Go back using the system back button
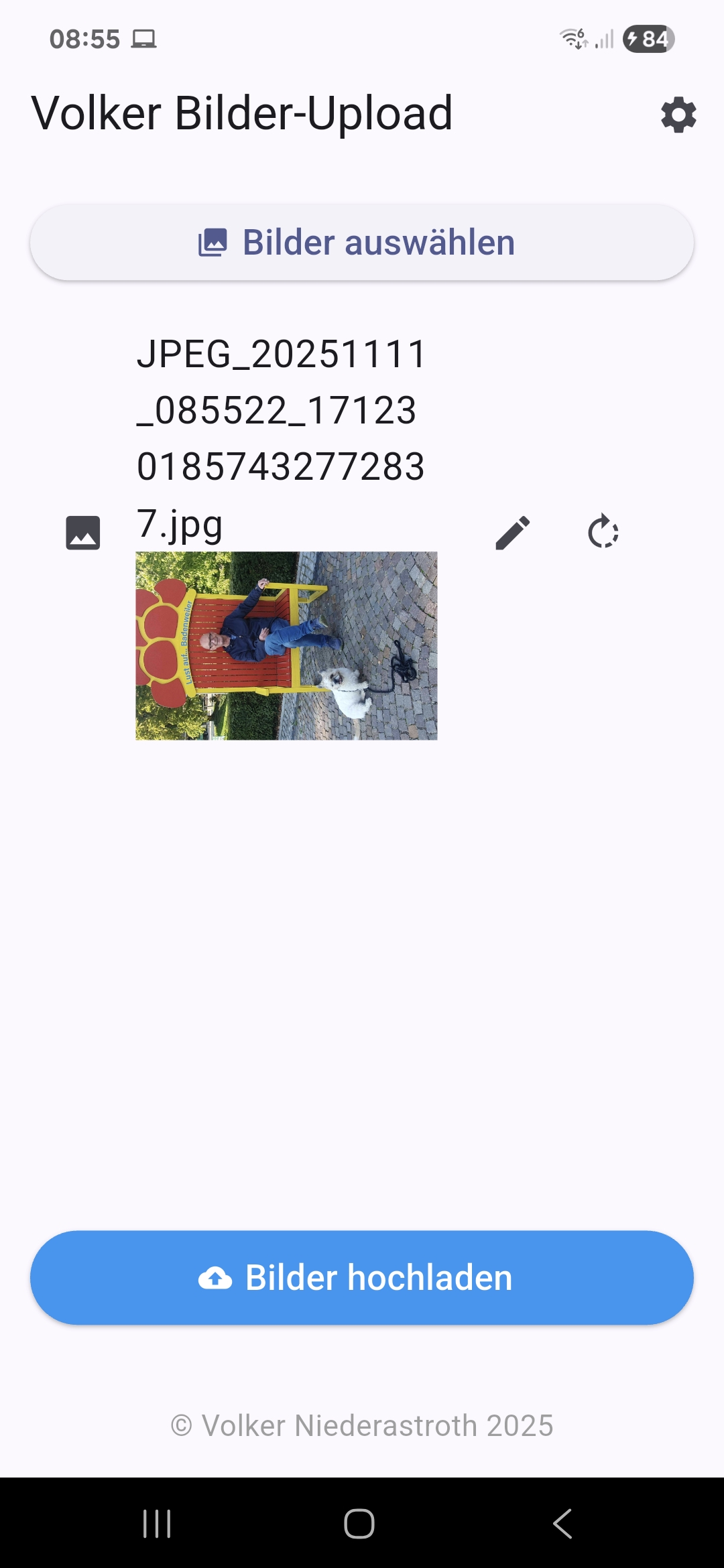 coord(562,1523)
